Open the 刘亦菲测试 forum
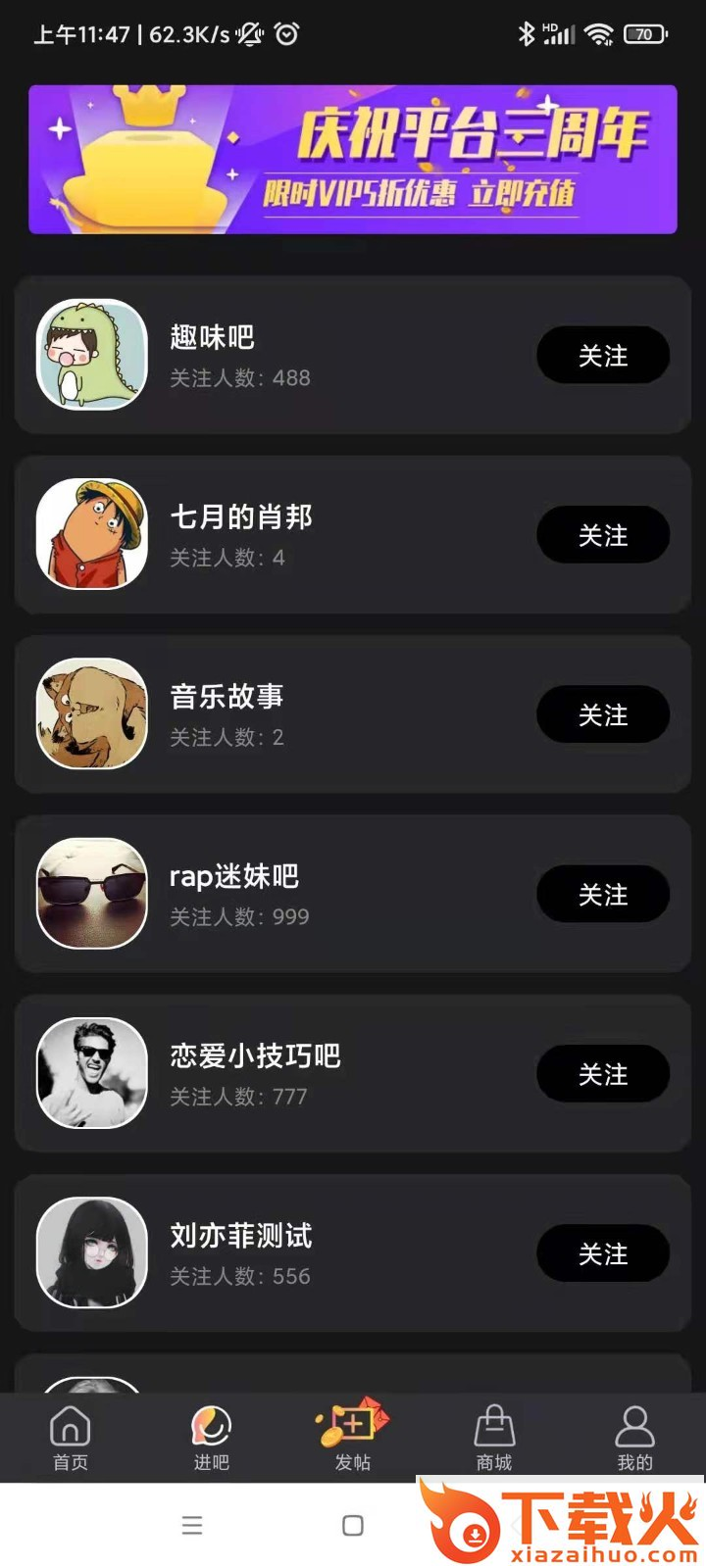The image size is (706, 1568). coord(294,1253)
